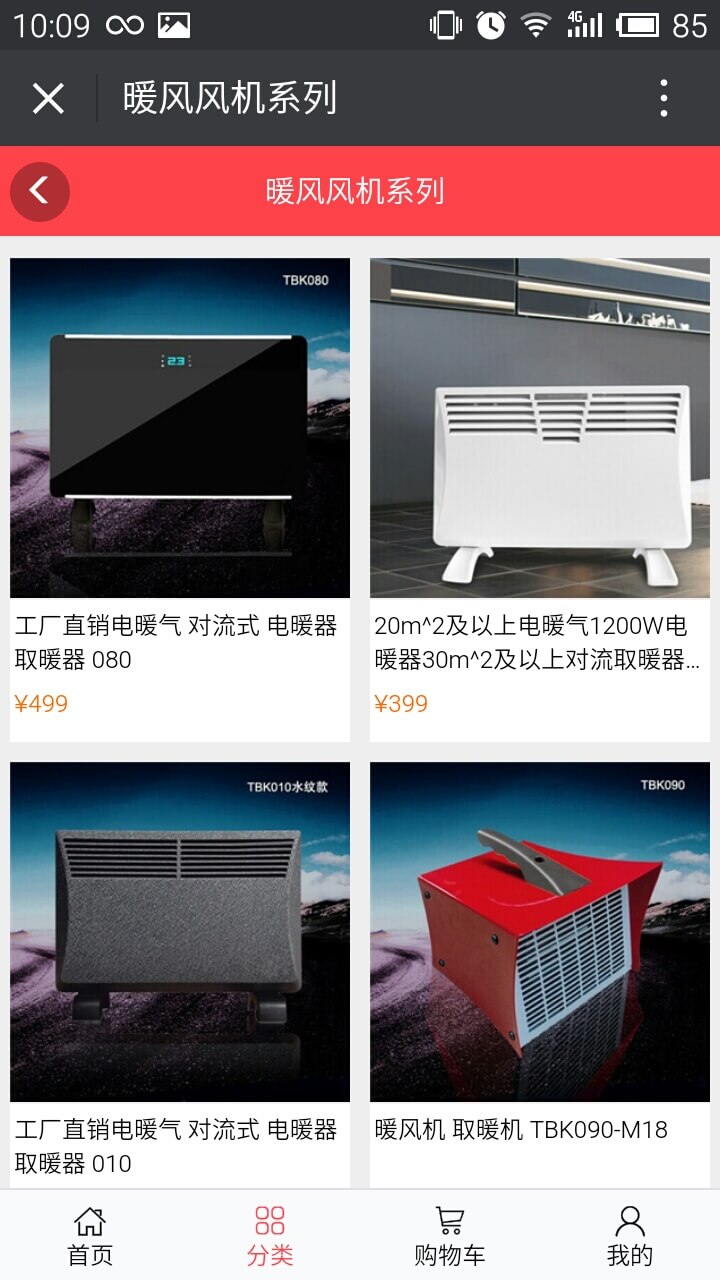720x1280 pixels.
Task: Go to the 我的 profile tab
Action: (630, 1236)
